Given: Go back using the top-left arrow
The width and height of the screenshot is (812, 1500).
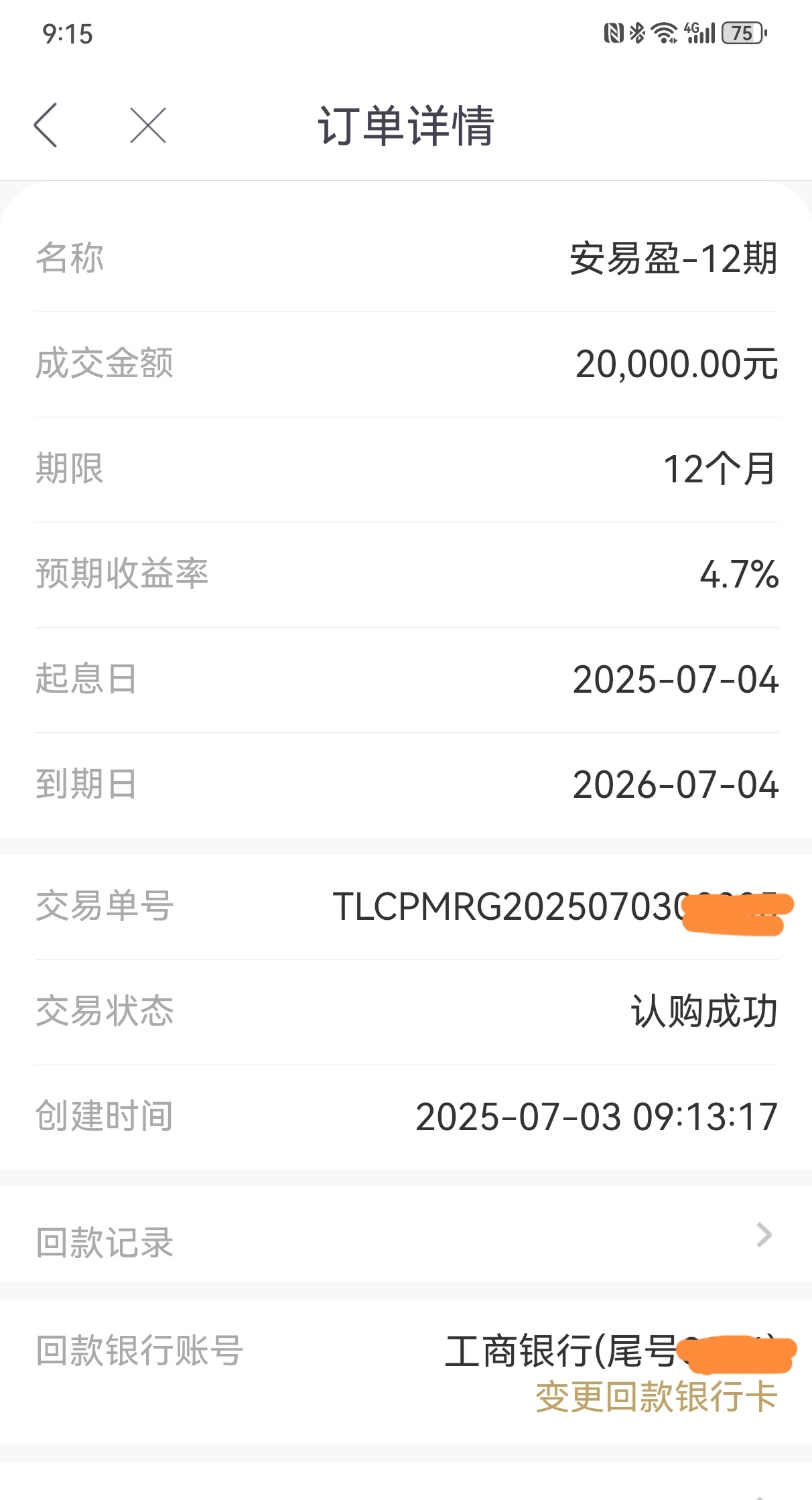Looking at the screenshot, I should click(x=46, y=125).
